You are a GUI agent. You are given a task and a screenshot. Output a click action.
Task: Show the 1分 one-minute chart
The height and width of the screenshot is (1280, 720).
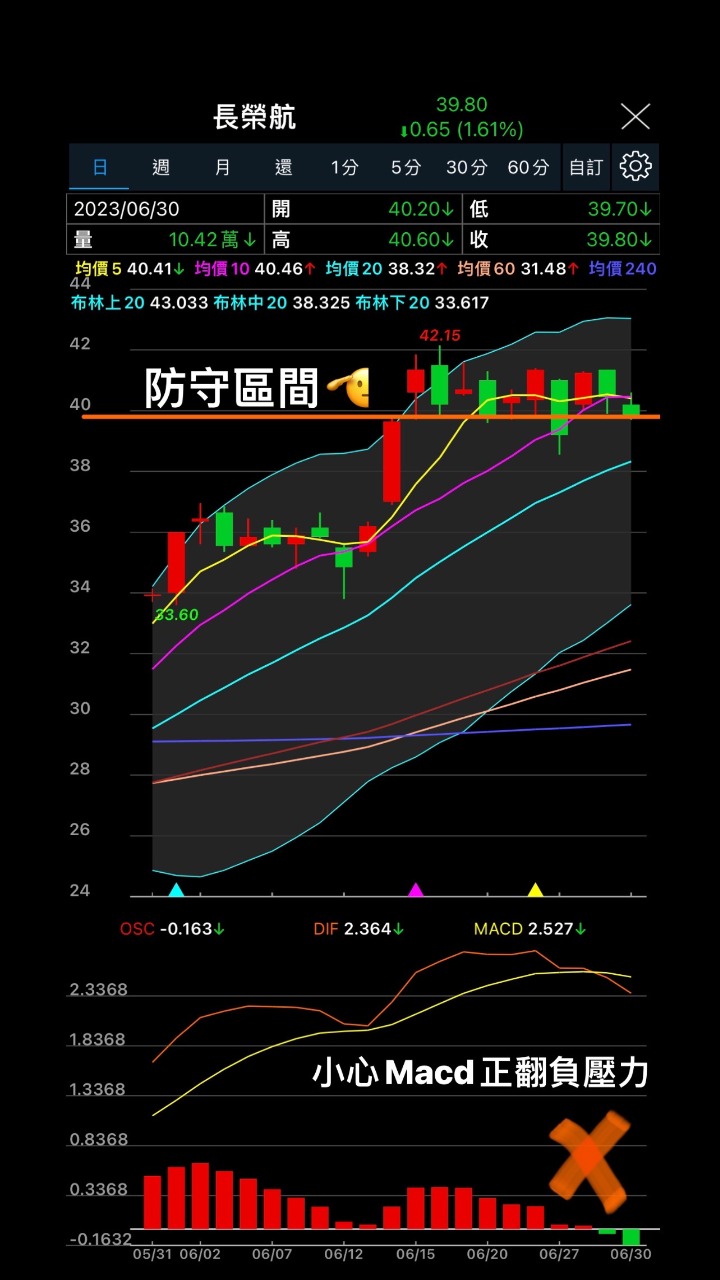pyautogui.click(x=344, y=167)
